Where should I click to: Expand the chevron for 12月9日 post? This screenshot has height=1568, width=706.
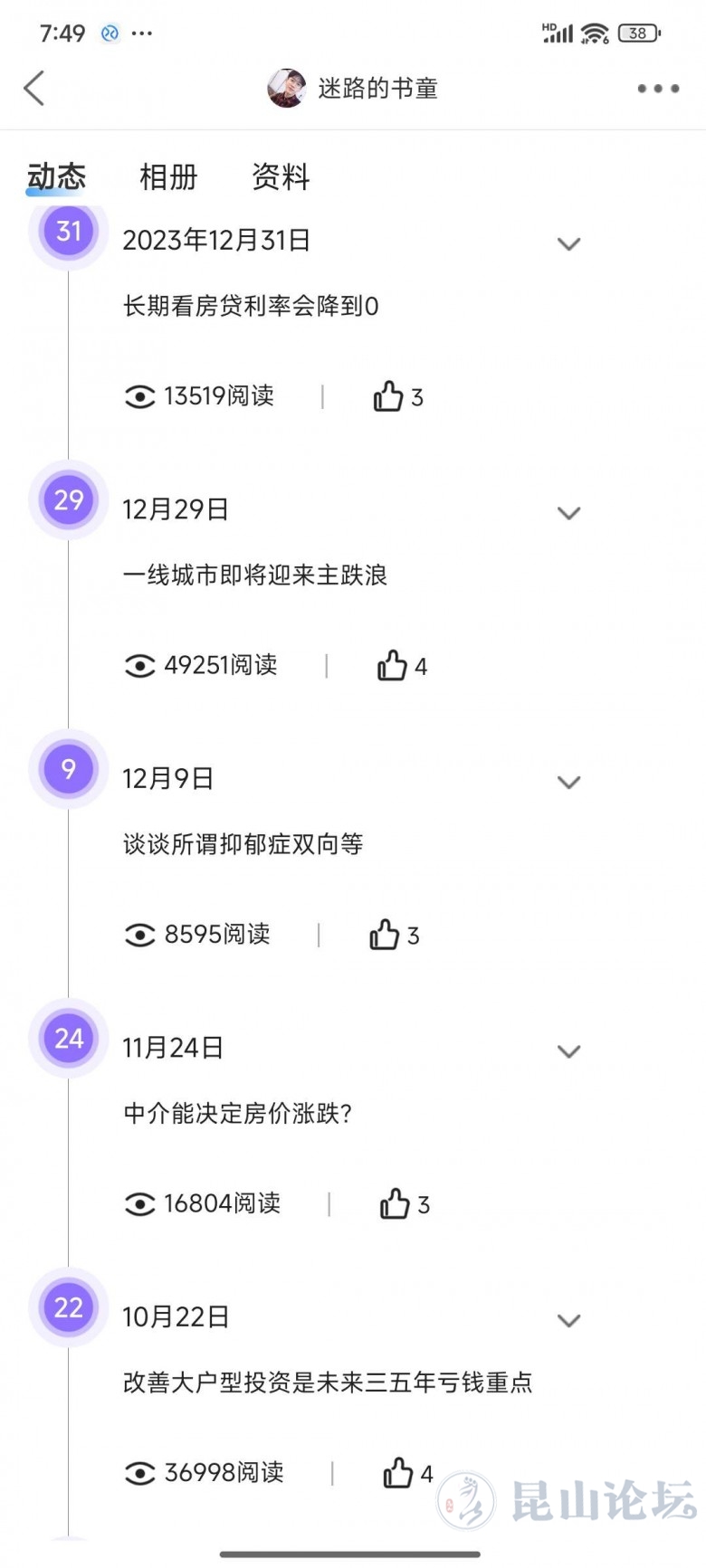[x=568, y=782]
